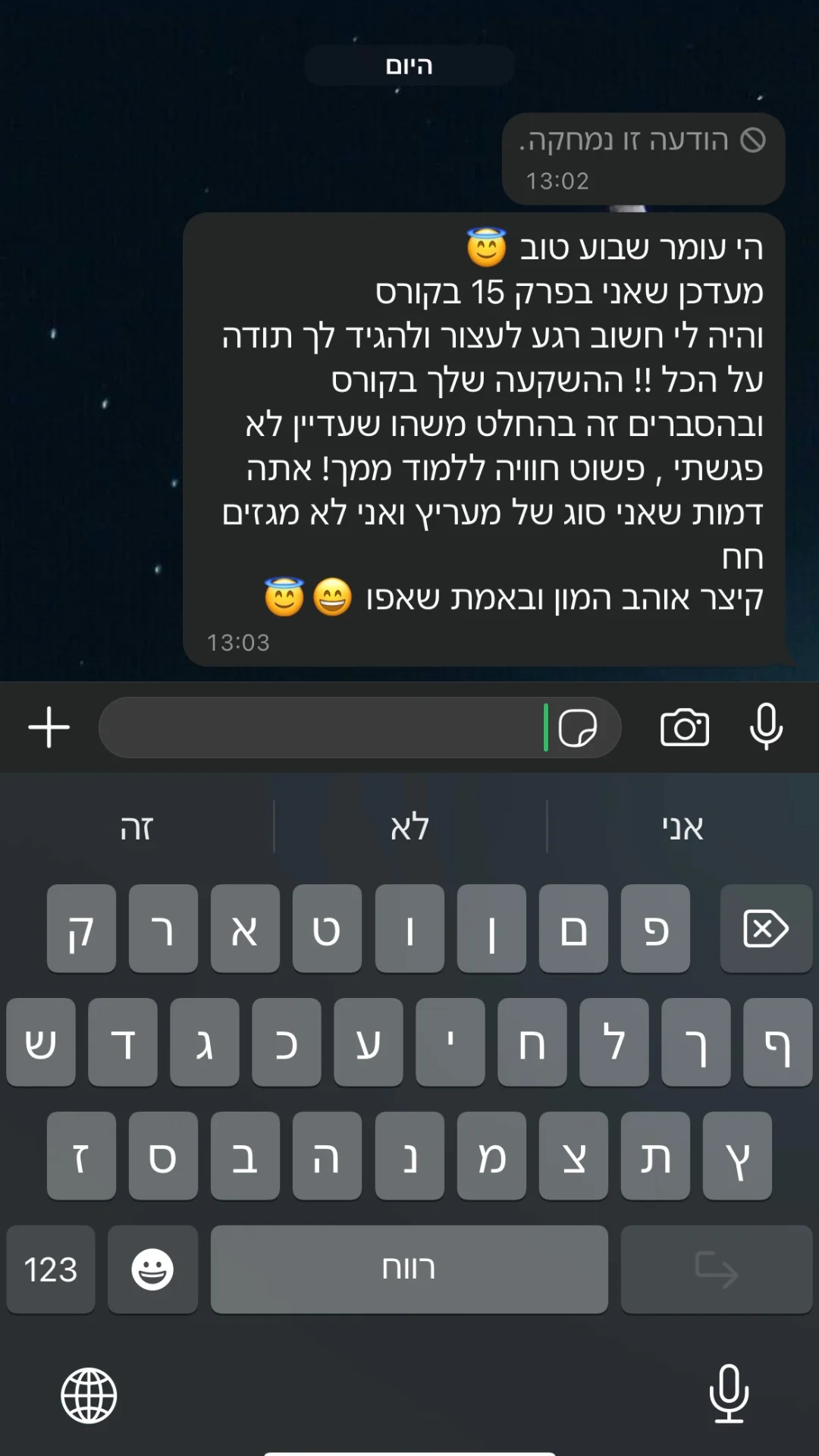Viewport: 819px width, 1456px height.
Task: Tap the keyboard backspace key
Action: click(766, 928)
